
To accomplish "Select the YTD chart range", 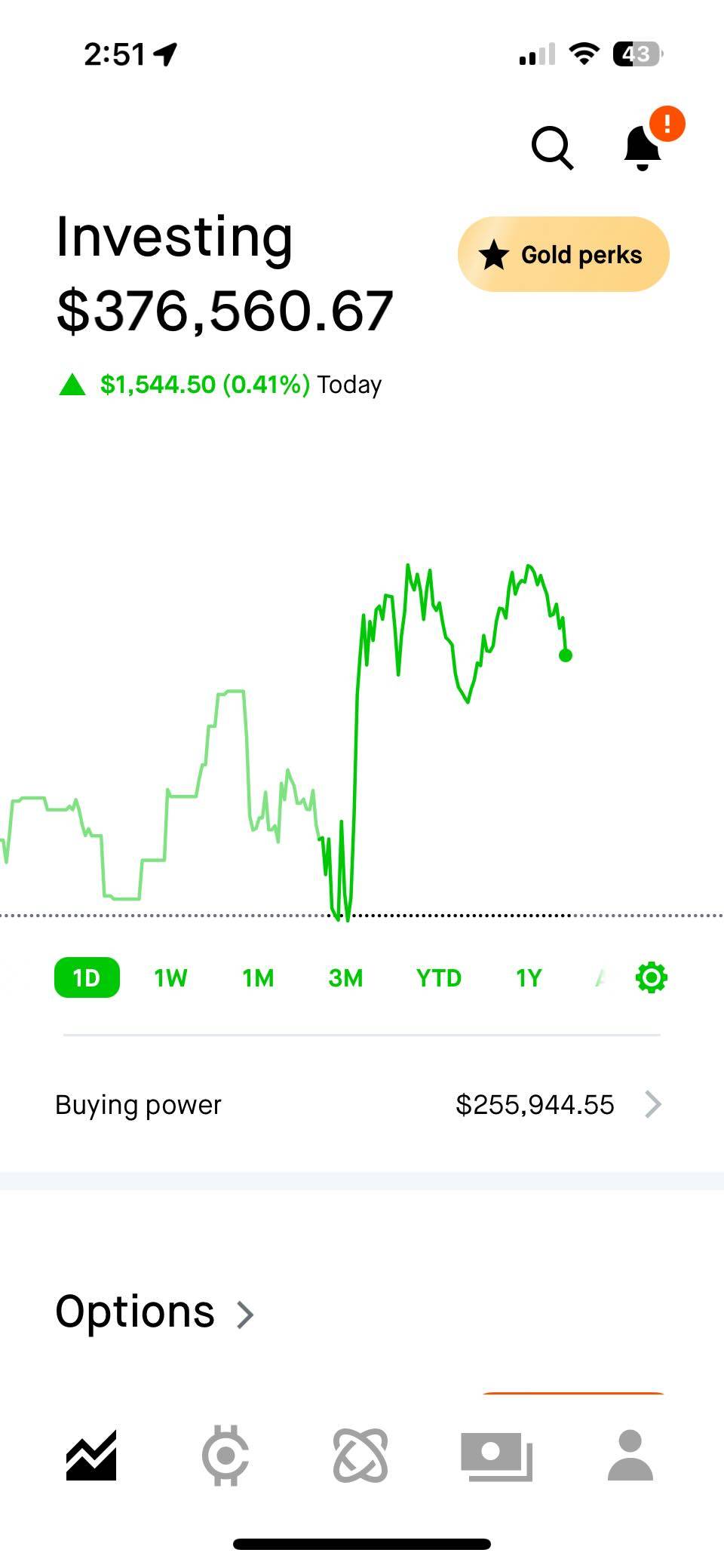I will tap(438, 977).
